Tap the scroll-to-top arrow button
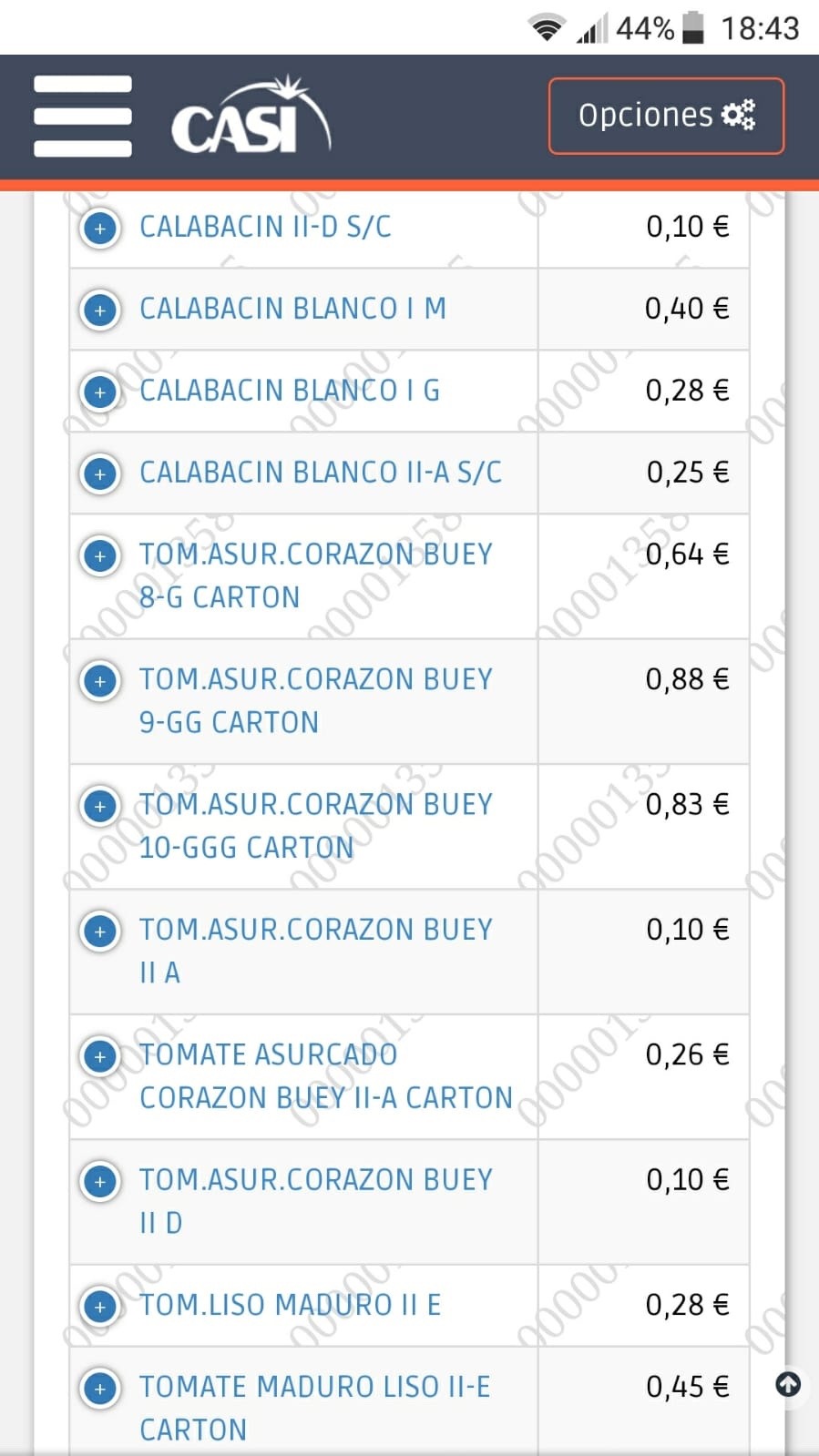Viewport: 819px width, 1456px height. tap(788, 1385)
